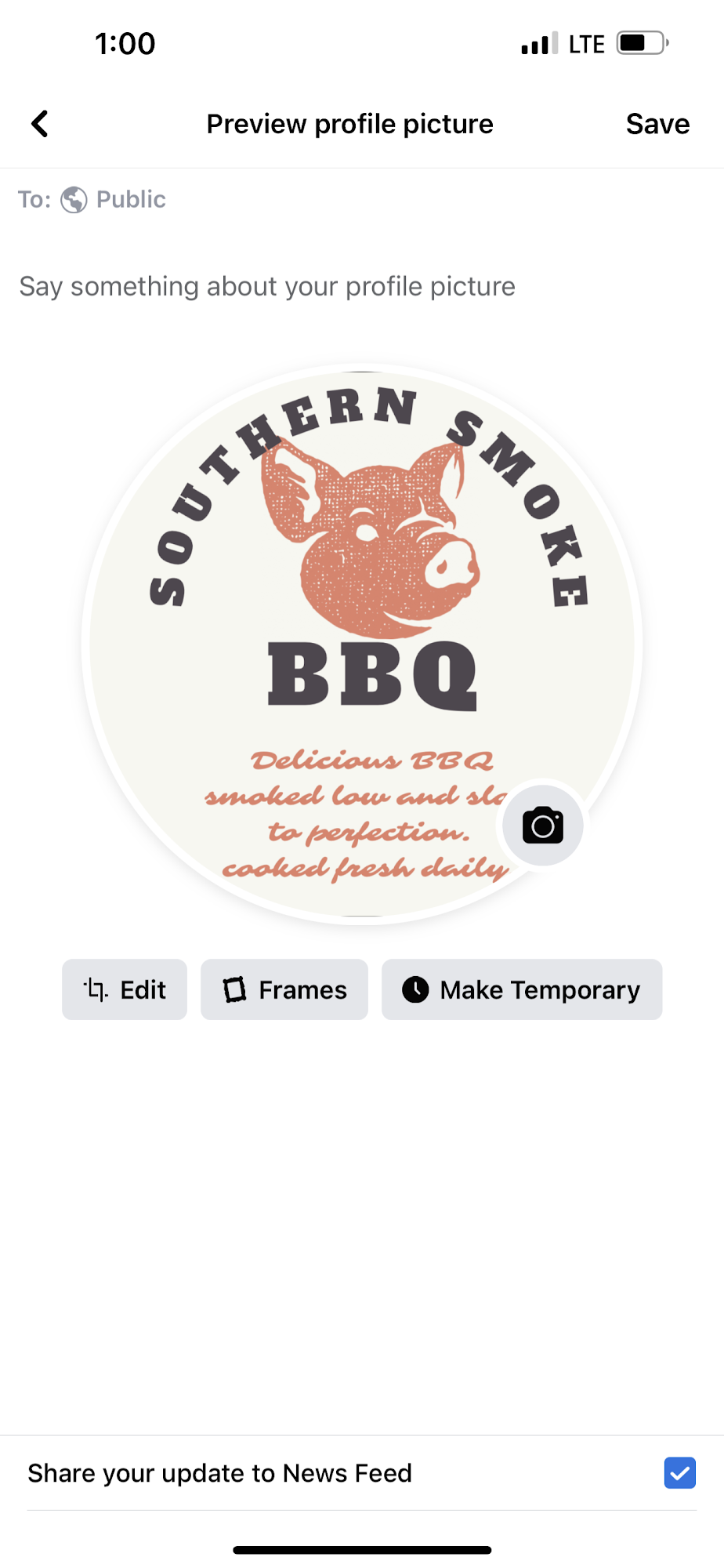Change the Public audience setting
Screen dimensions: 724x1568
coord(114,200)
